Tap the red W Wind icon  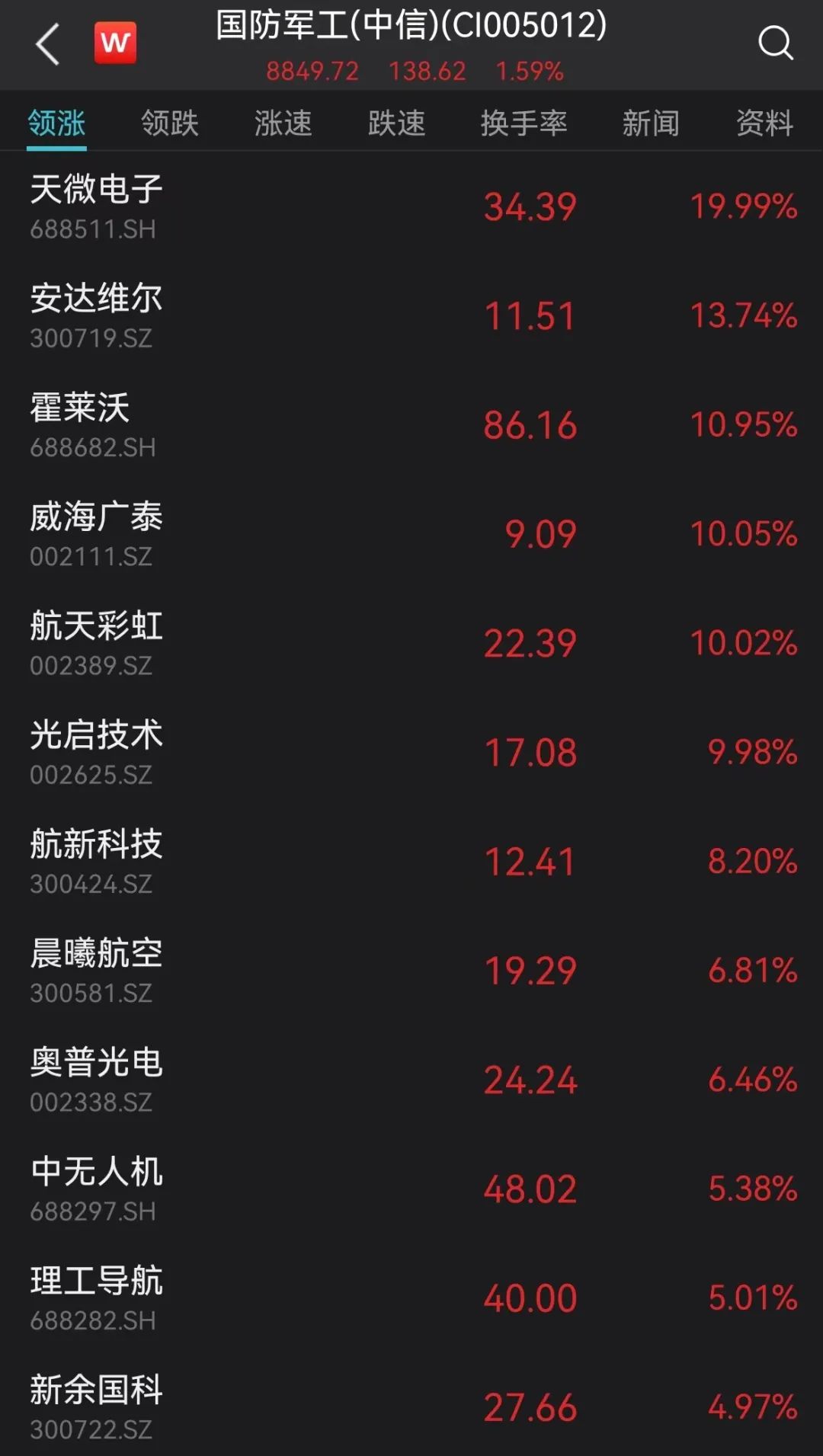(x=115, y=43)
